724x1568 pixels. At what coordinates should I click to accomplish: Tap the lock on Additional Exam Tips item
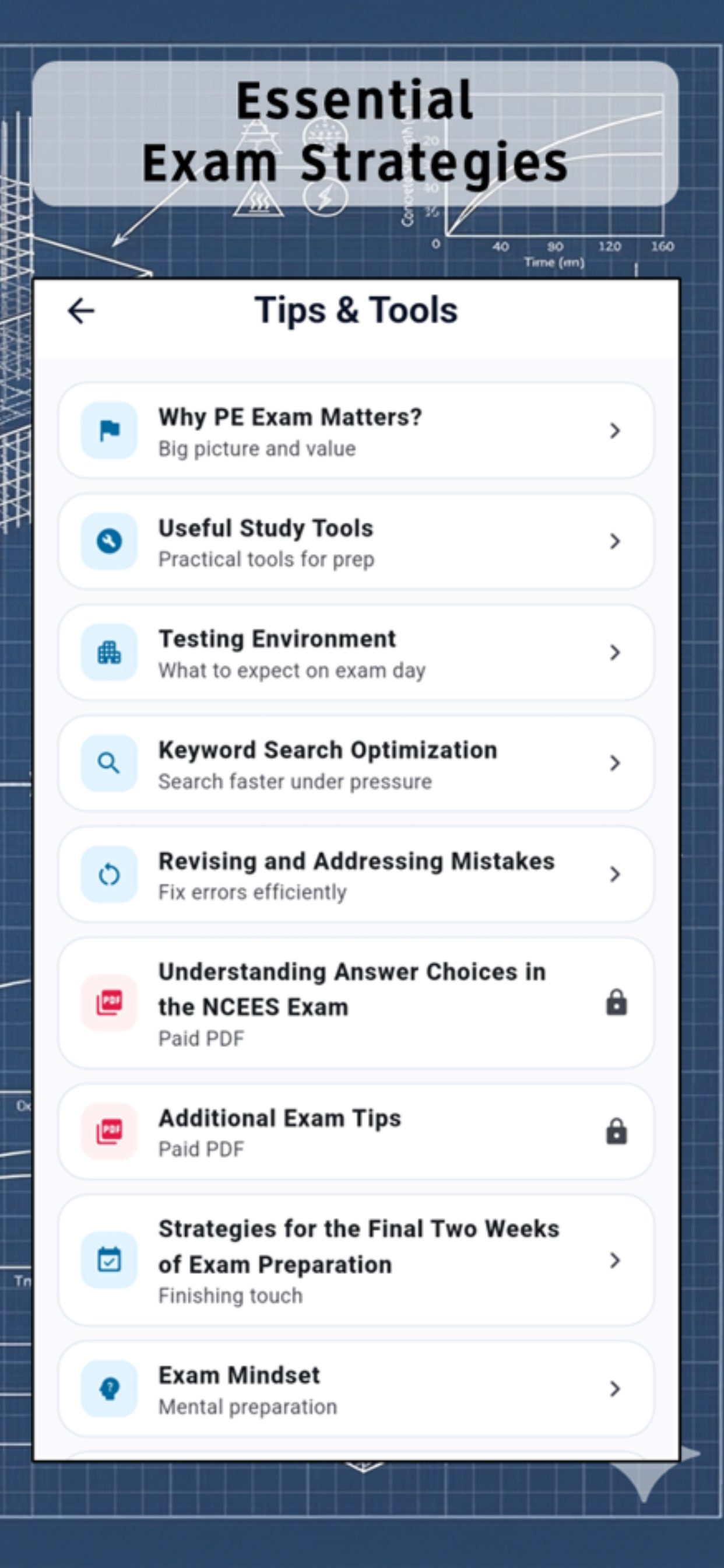point(616,1130)
